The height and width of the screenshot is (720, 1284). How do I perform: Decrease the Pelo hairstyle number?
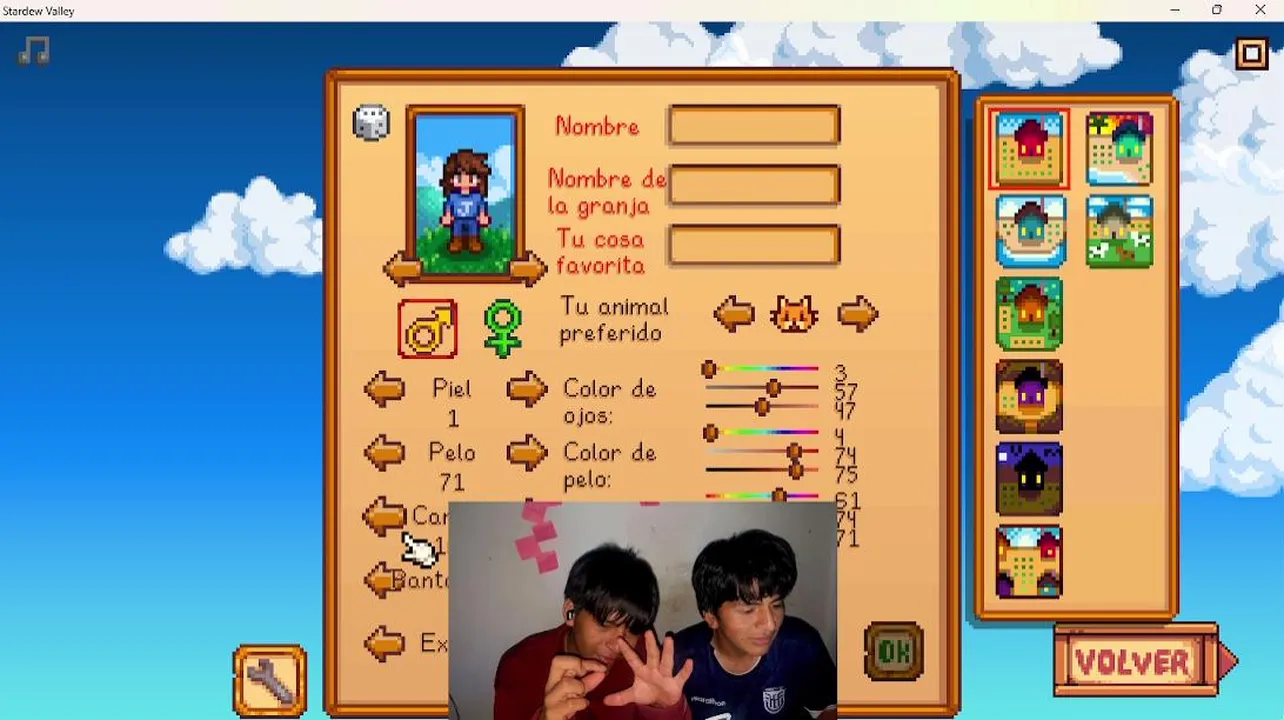click(x=384, y=453)
